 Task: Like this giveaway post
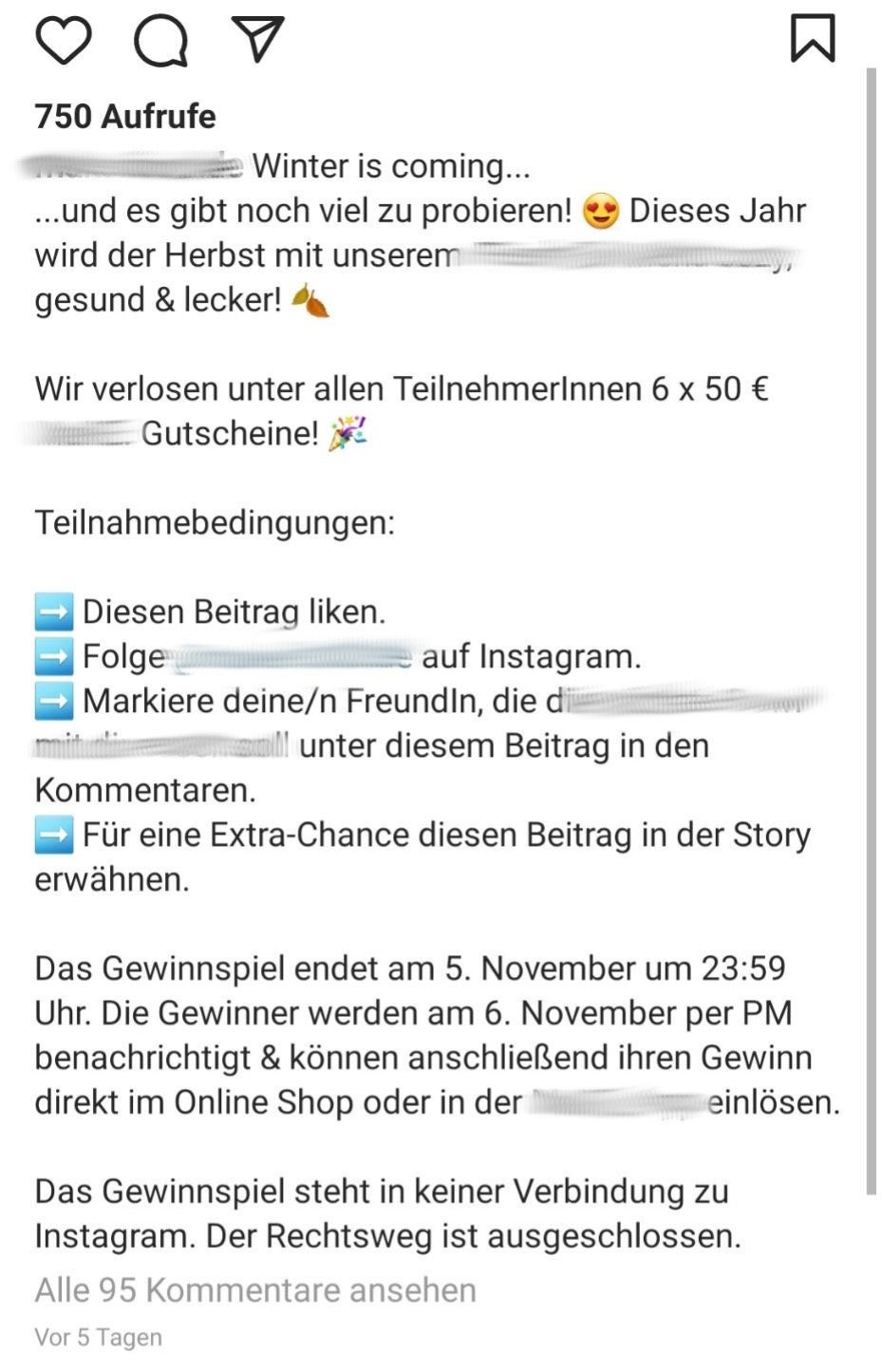point(63,41)
